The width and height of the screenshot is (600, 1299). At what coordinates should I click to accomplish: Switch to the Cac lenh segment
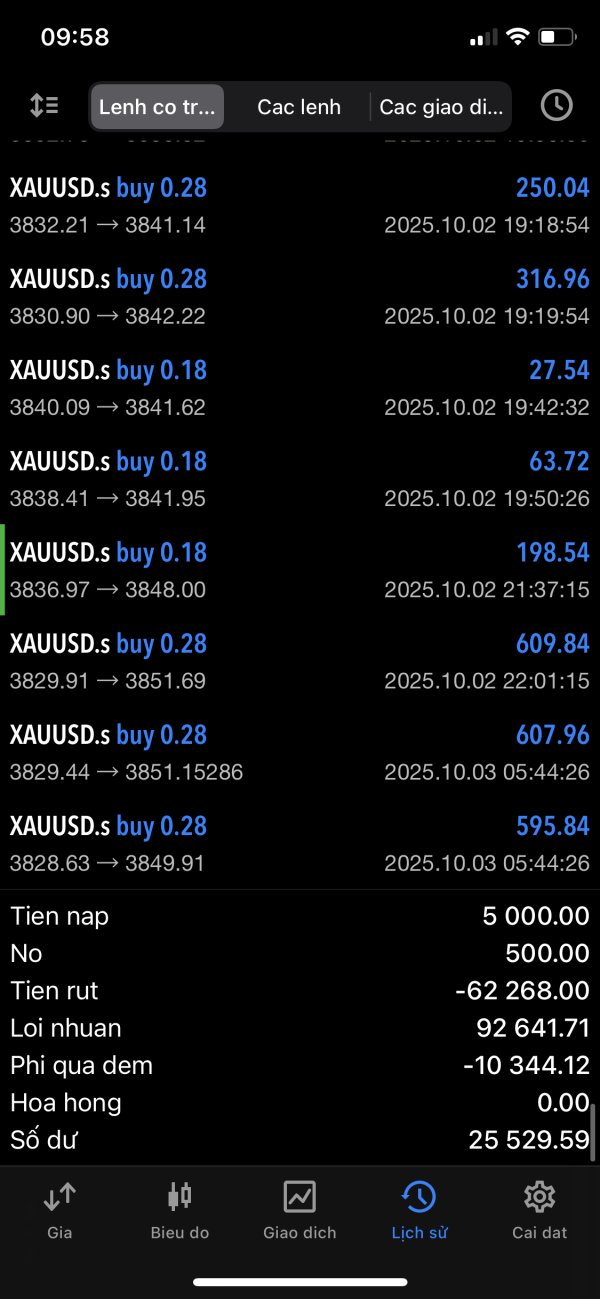click(299, 107)
